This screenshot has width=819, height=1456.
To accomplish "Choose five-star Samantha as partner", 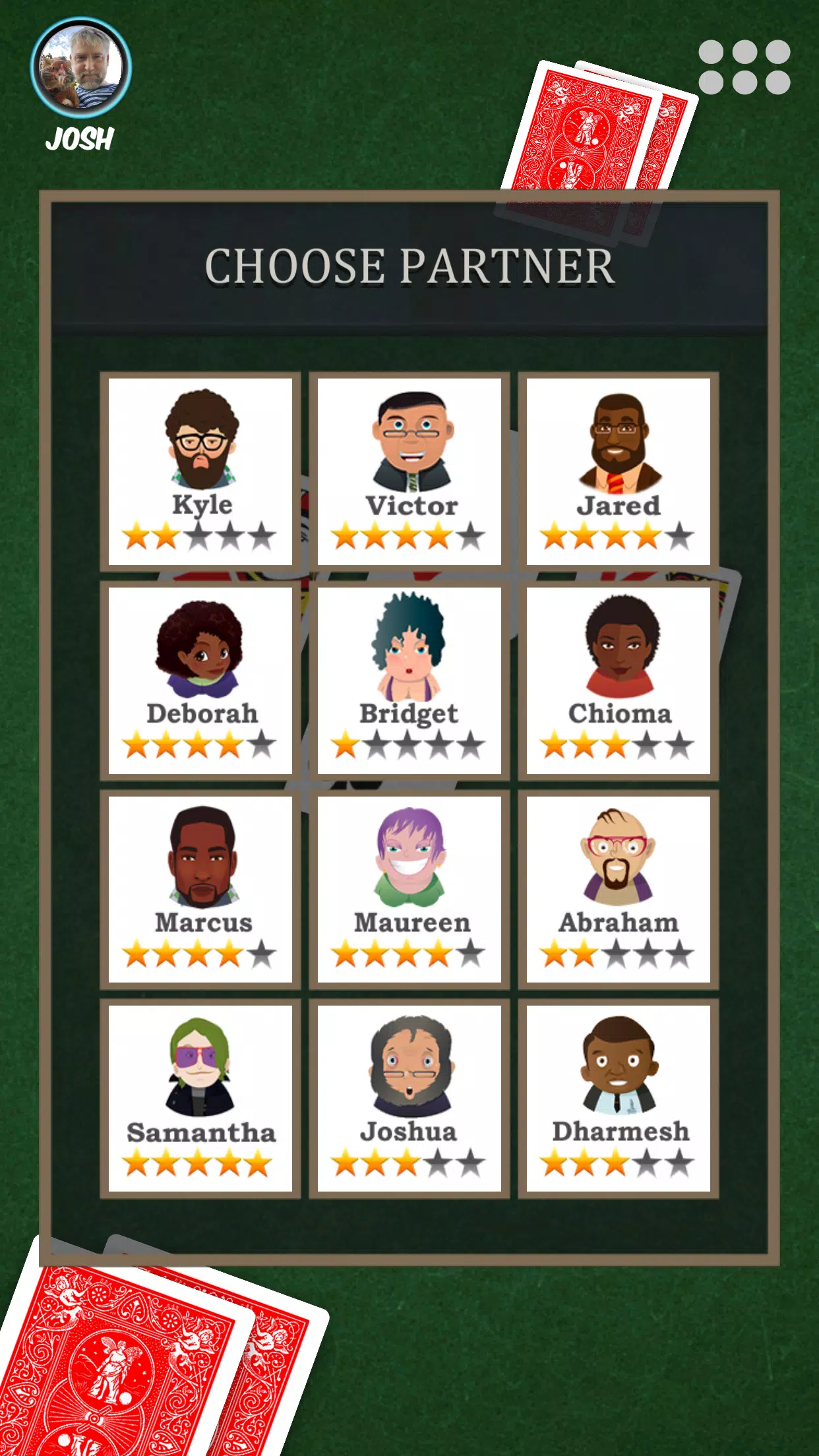I will point(200,1099).
